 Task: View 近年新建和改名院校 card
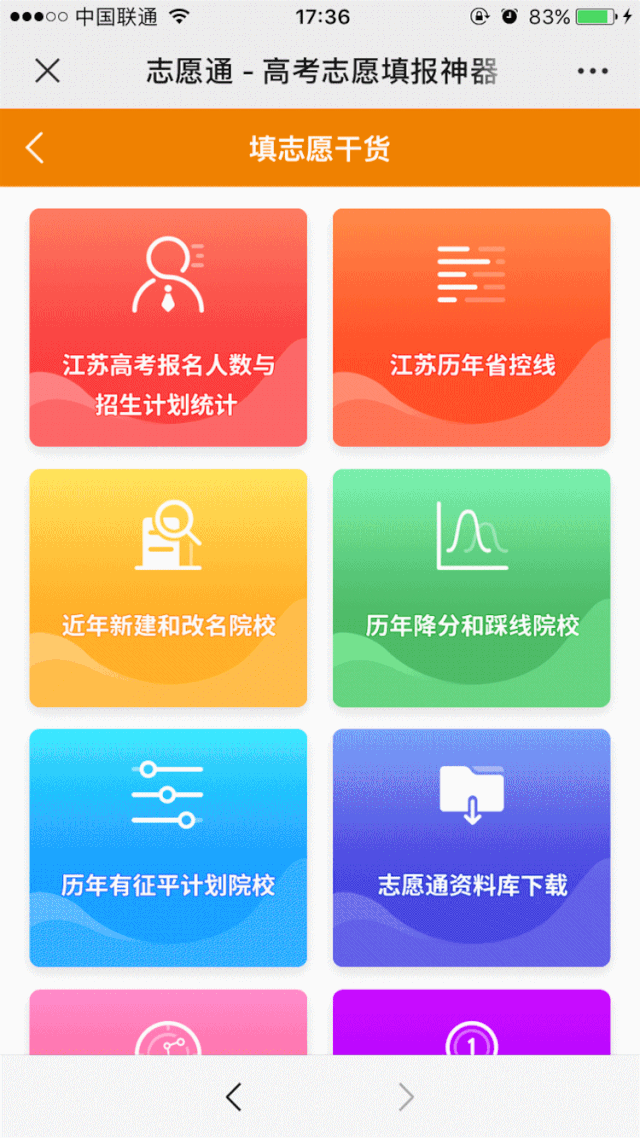pyautogui.click(x=168, y=588)
